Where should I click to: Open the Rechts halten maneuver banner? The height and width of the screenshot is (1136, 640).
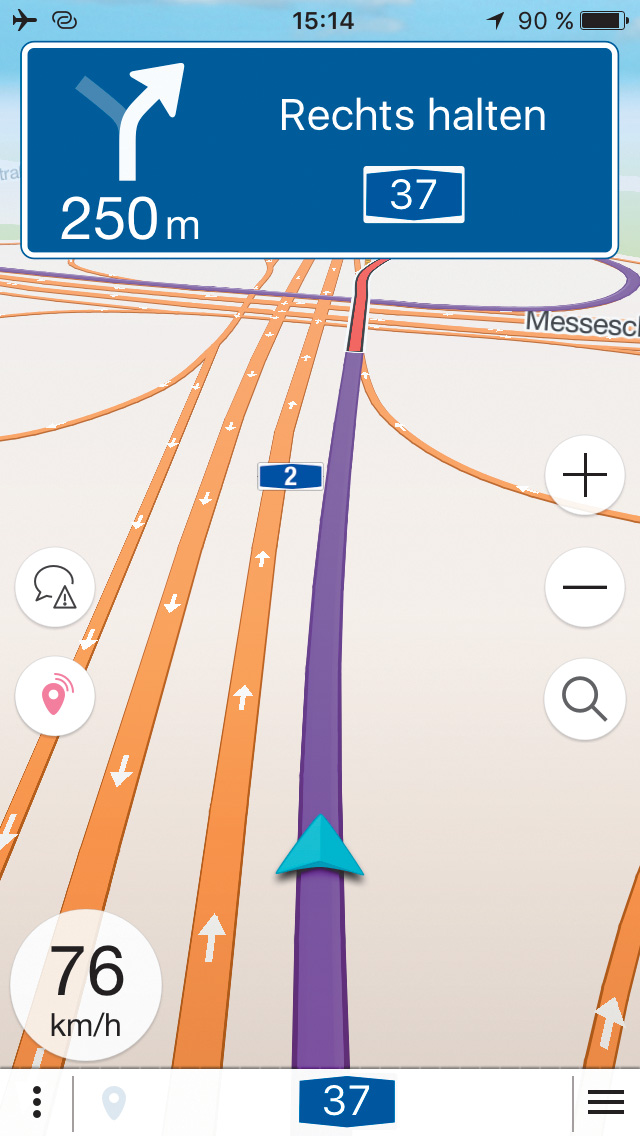tap(319, 151)
